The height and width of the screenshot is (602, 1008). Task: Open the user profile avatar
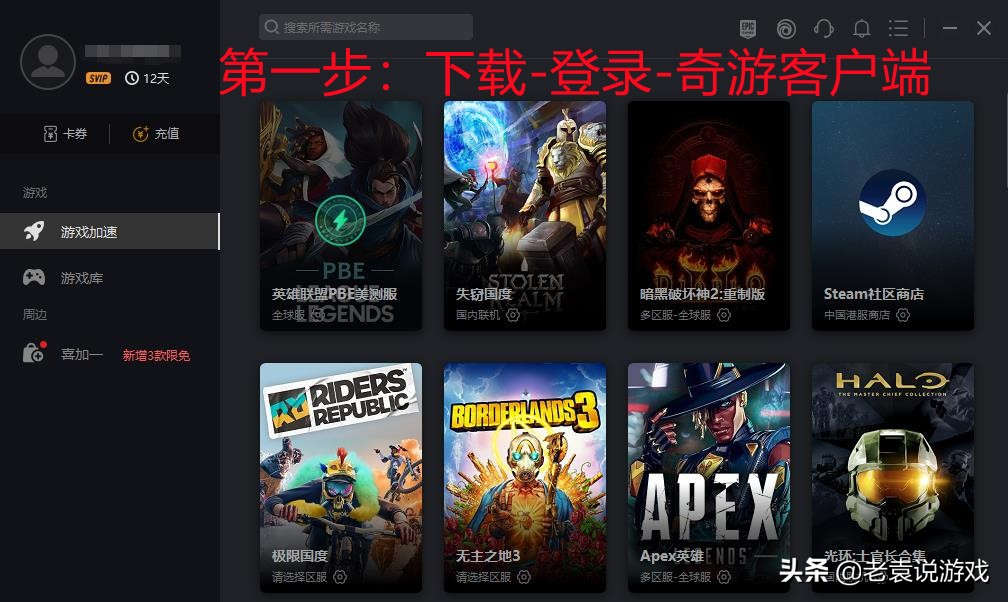(x=47, y=62)
